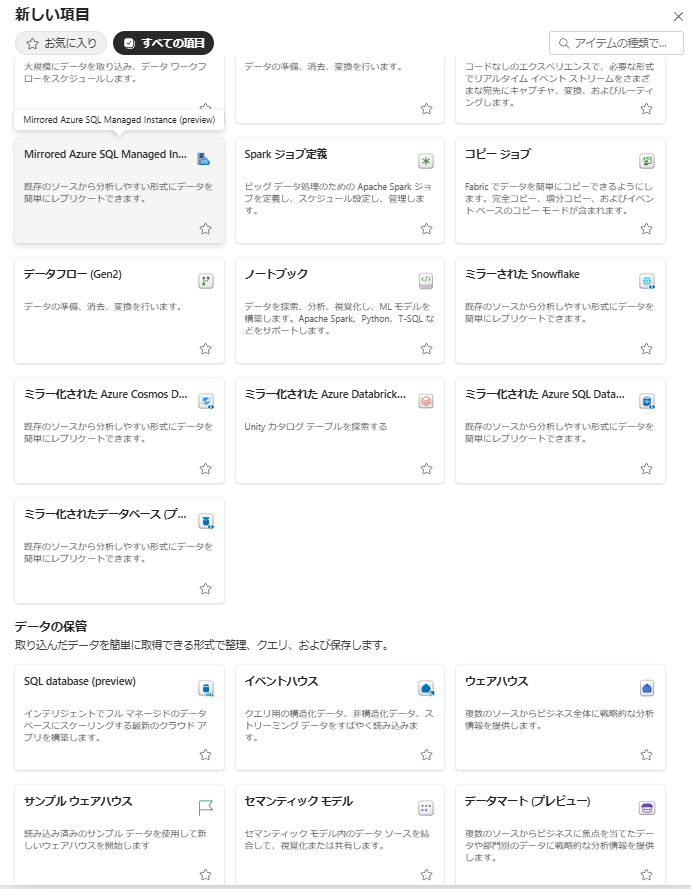Add ノートブック to favorites with its star
Viewport: 691px width, 889px height.
(x=426, y=348)
